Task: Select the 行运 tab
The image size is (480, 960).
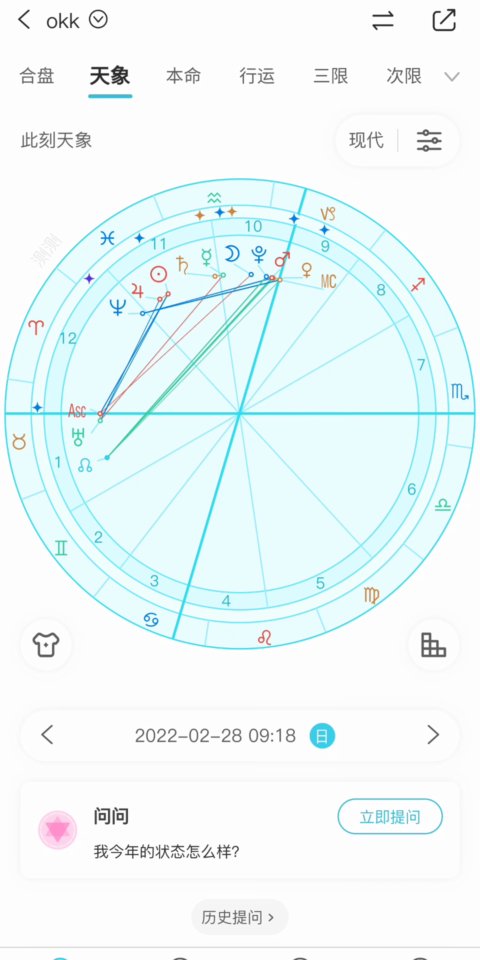Action: pos(257,77)
